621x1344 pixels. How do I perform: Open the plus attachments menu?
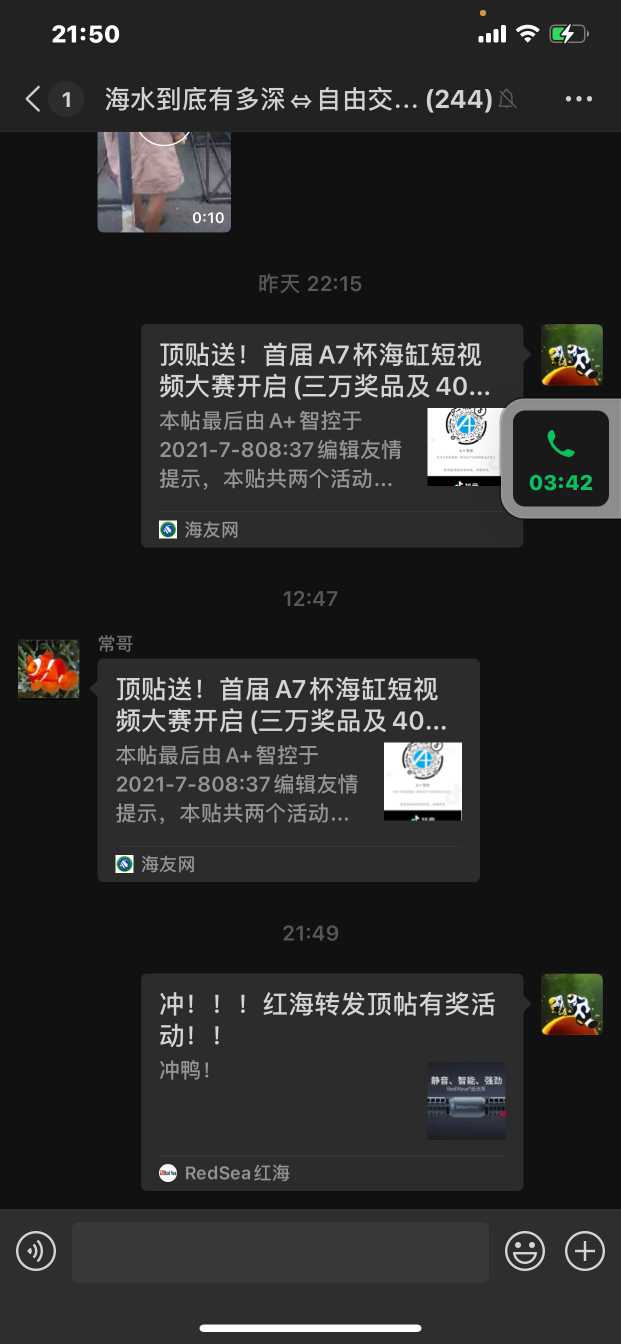point(585,1251)
